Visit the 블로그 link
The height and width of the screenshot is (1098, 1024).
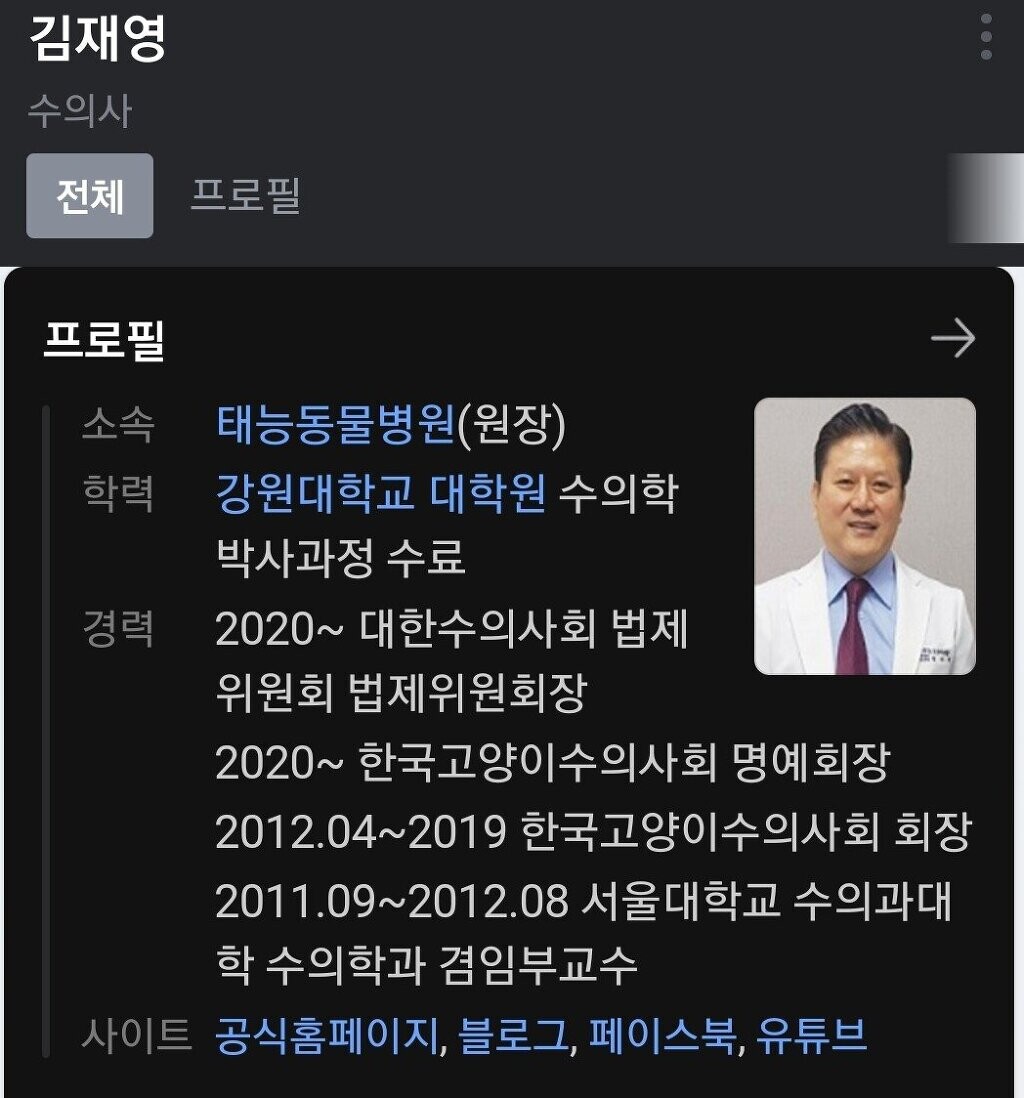(513, 1036)
